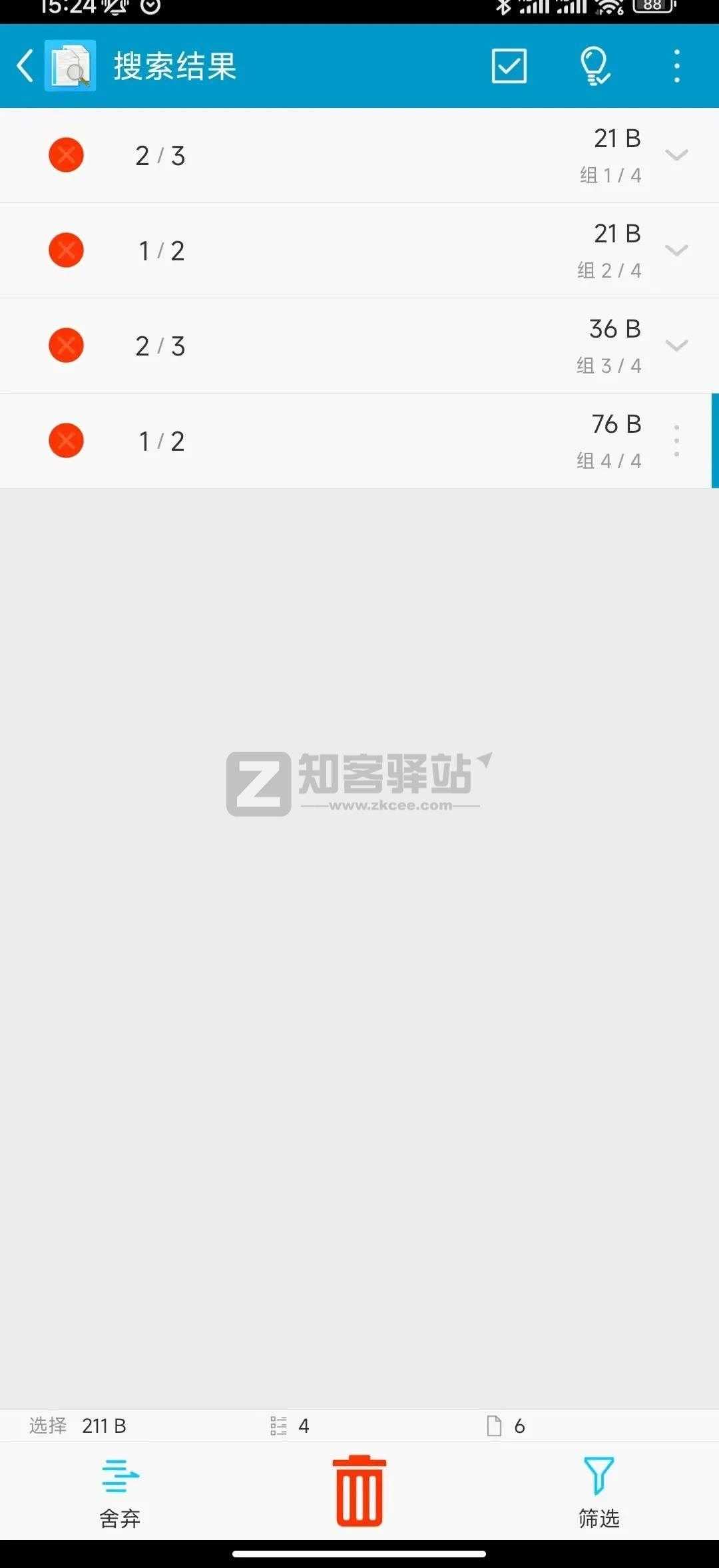Expand the 36 B 组3/4 group chevron
Image resolution: width=719 pixels, height=1568 pixels.
click(x=676, y=345)
